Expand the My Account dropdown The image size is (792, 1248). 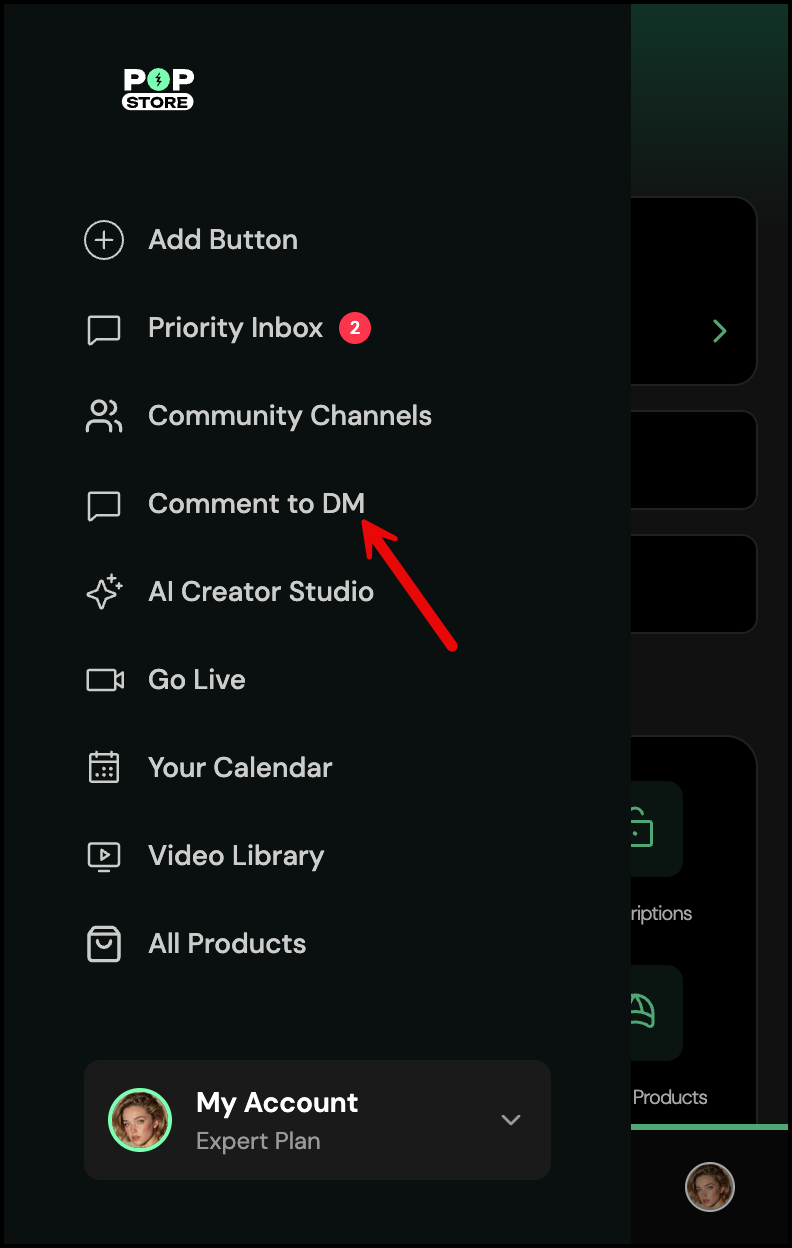click(511, 1120)
